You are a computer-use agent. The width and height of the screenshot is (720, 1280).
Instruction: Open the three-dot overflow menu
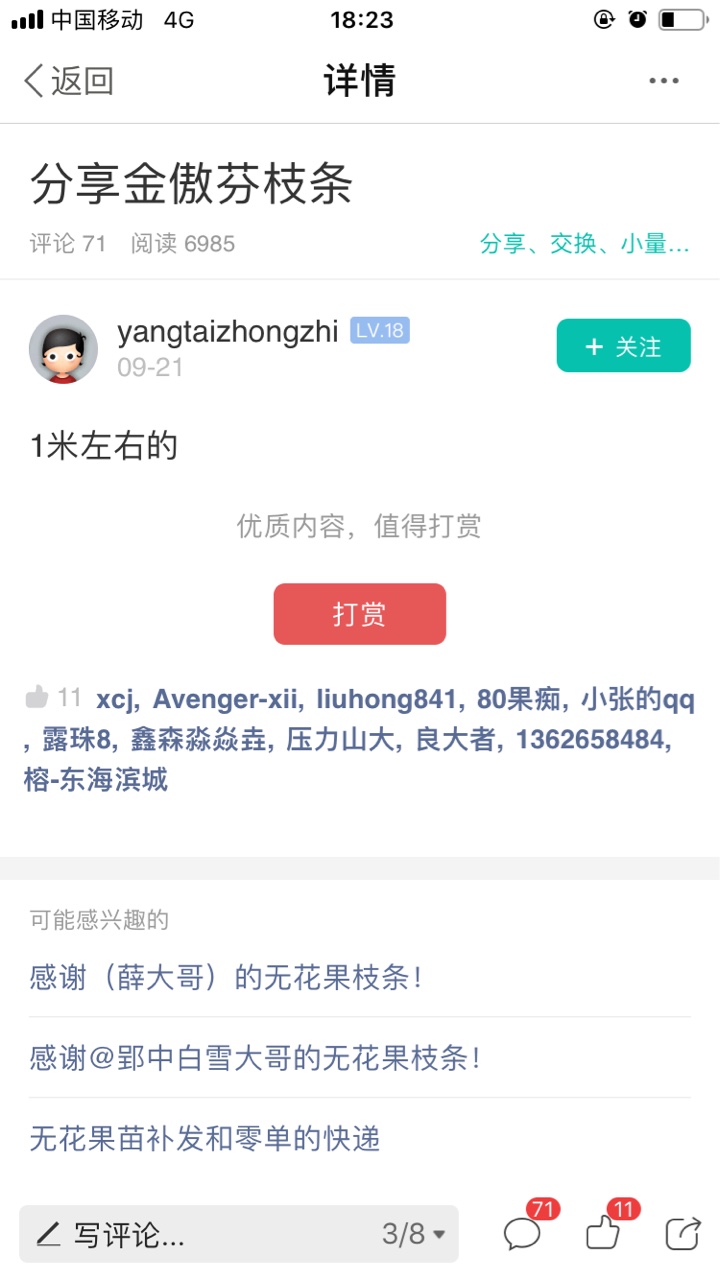tap(664, 81)
